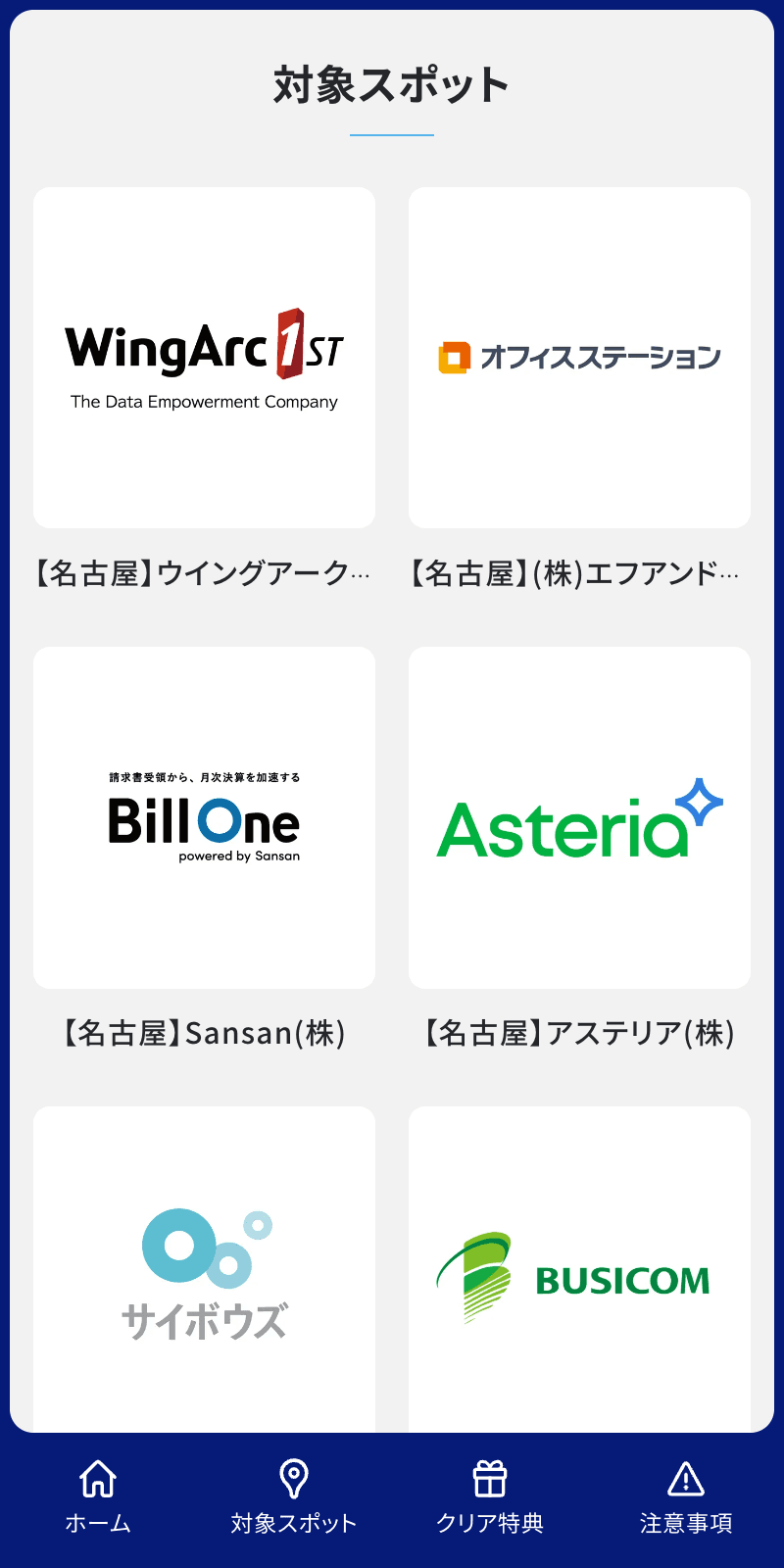Screen dimensions: 784x1568
Task: Expand the truncated 【名古屋】ウイングアーク label
Action: tap(204, 574)
